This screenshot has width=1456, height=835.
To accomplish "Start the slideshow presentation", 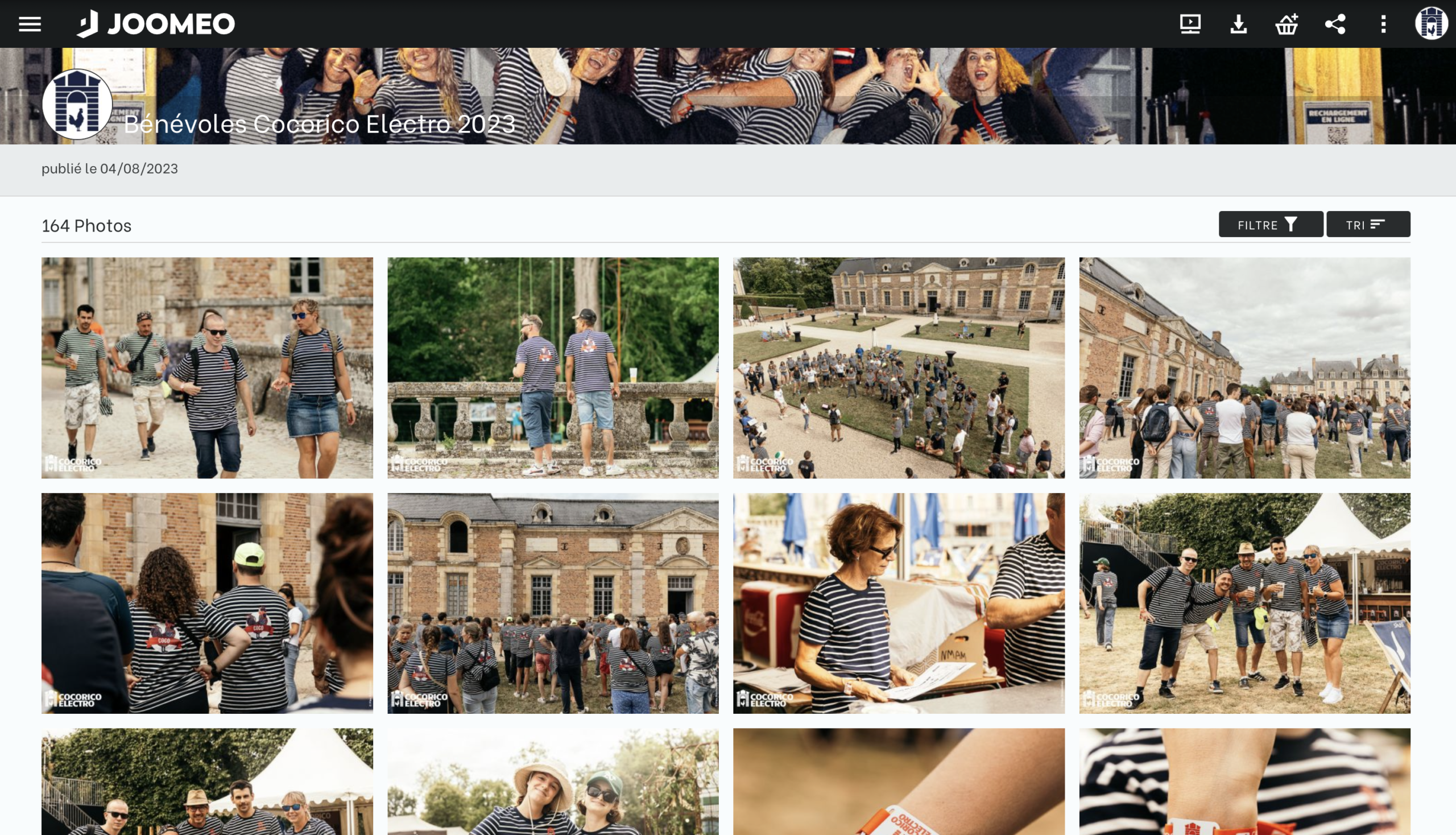I will coord(1190,24).
